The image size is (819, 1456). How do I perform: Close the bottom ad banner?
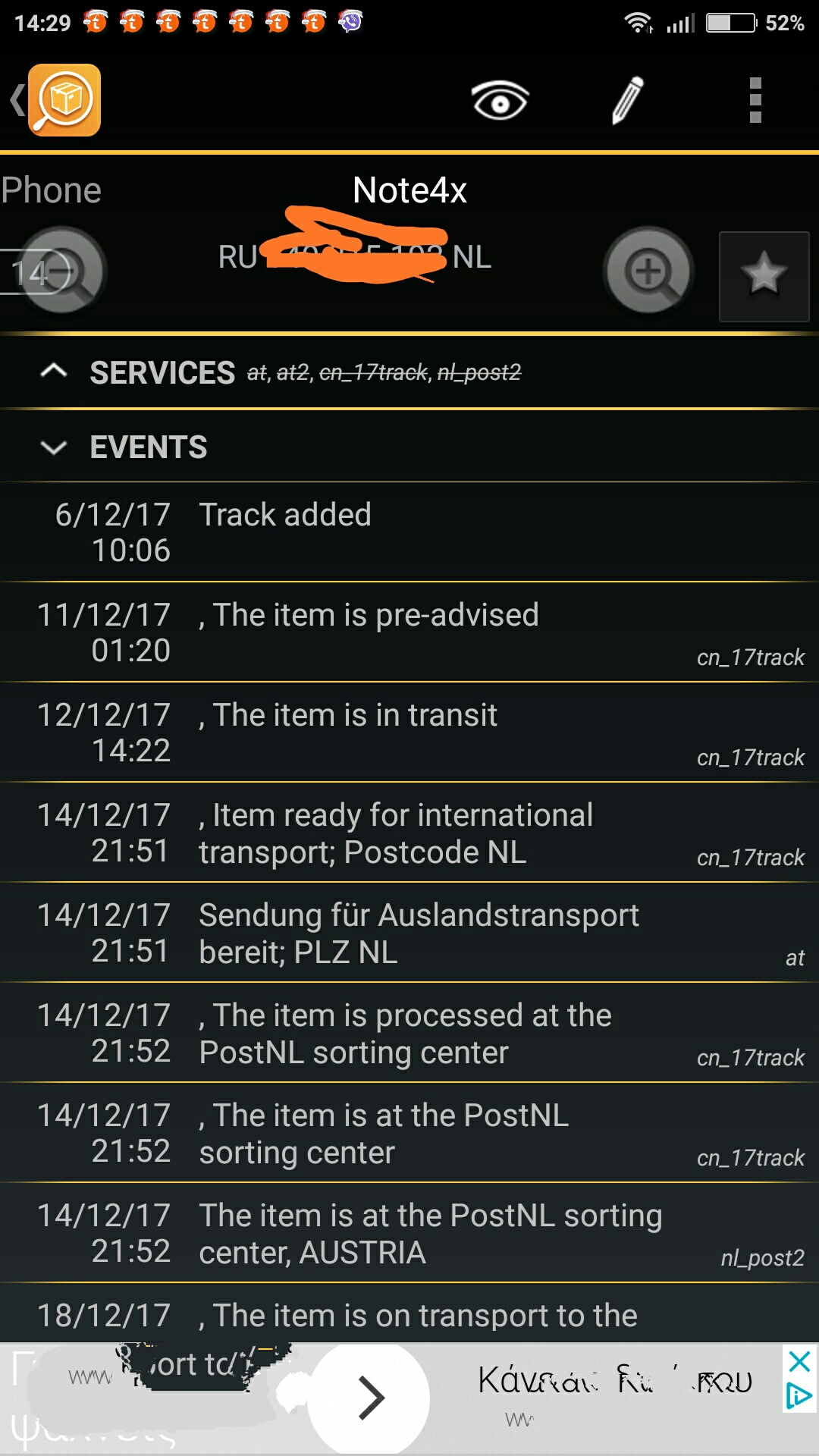coord(800,1362)
